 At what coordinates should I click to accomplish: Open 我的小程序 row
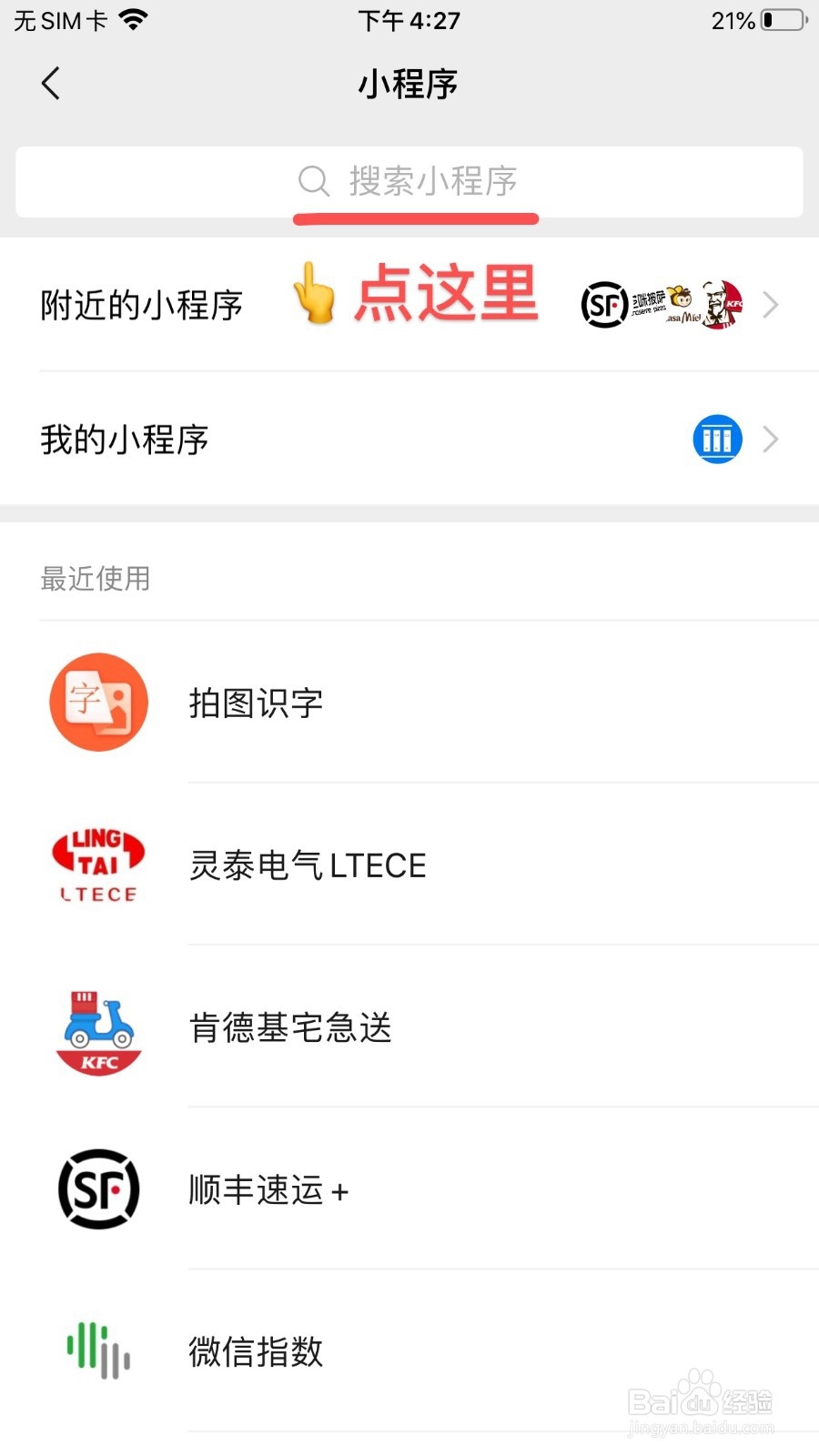pos(409,440)
